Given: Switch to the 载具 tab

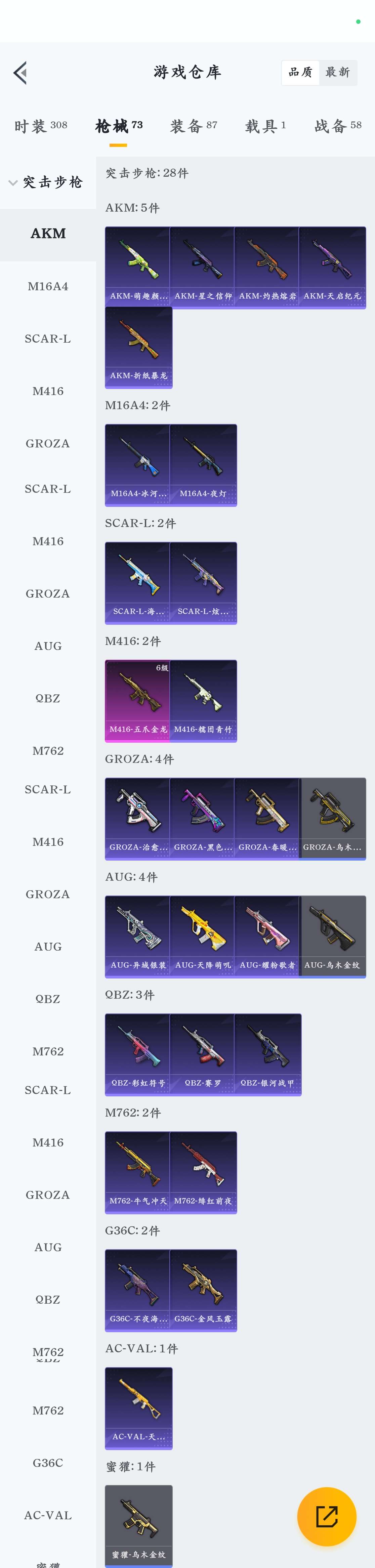Looking at the screenshot, I should coord(265,126).
